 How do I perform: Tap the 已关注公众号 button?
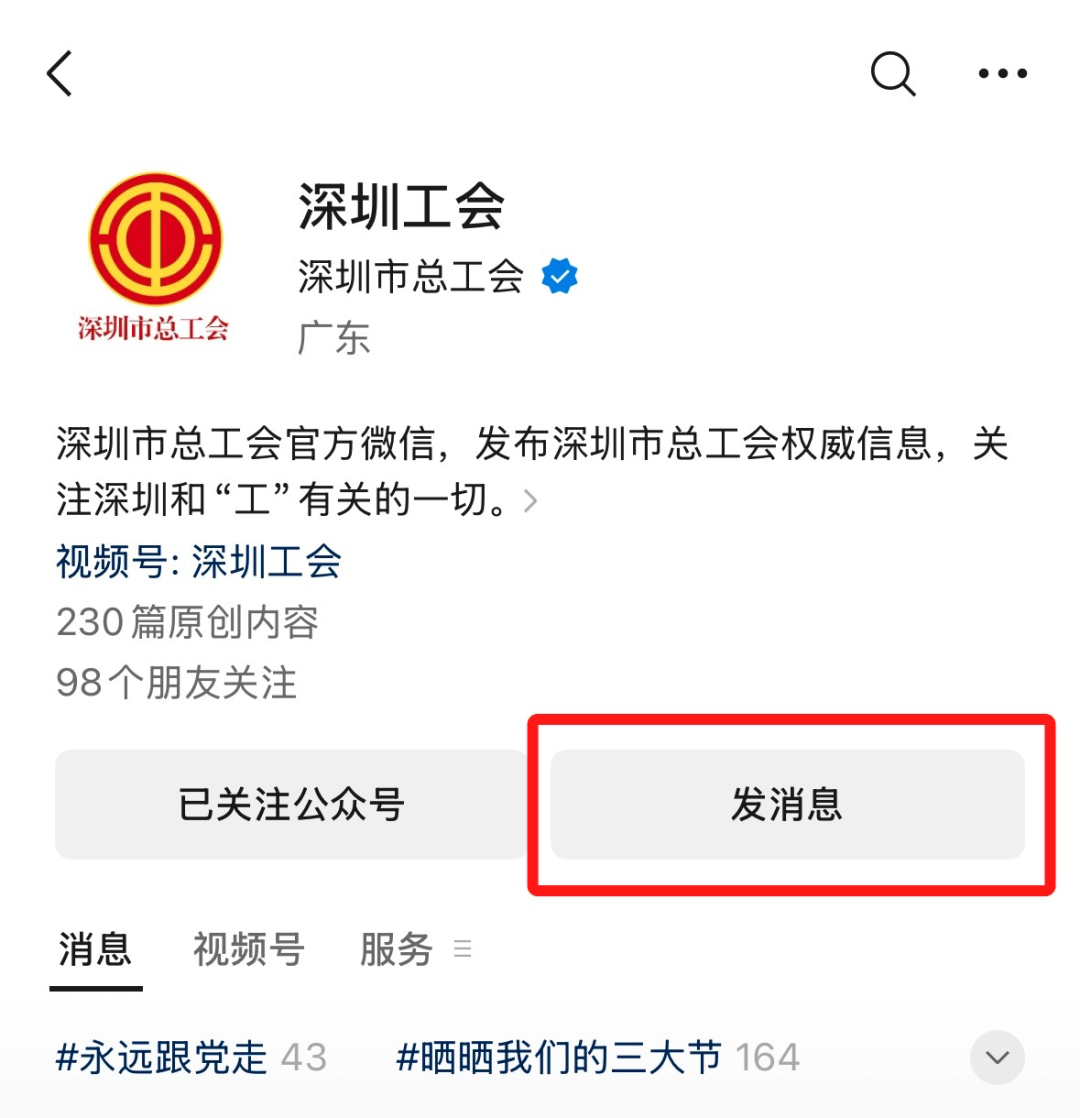tap(290, 804)
